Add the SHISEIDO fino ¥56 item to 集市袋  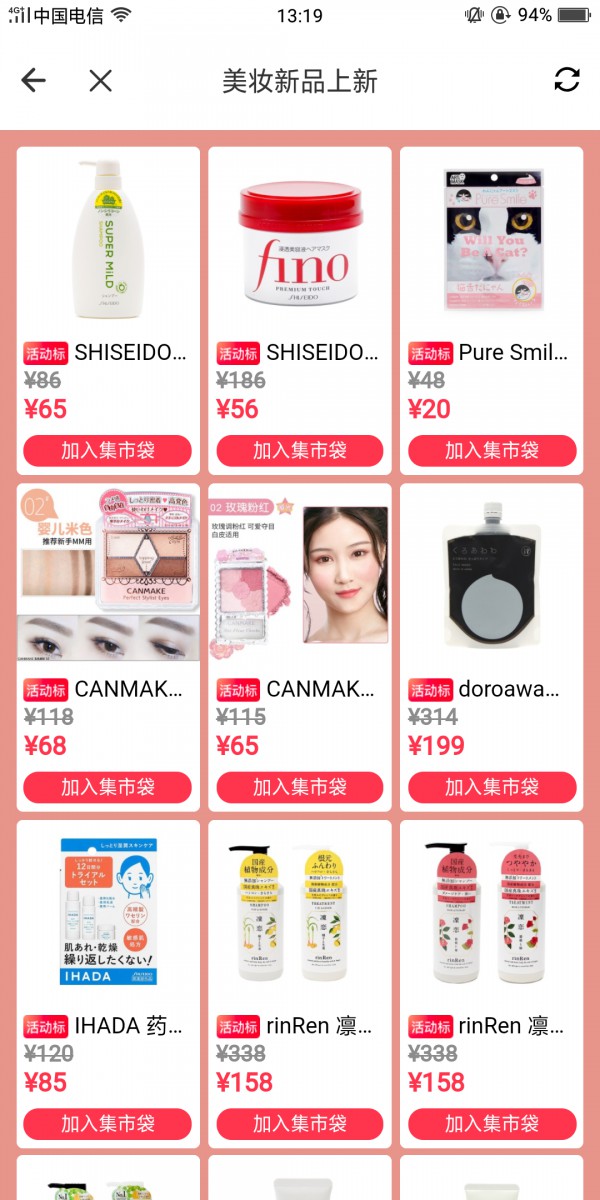300,451
